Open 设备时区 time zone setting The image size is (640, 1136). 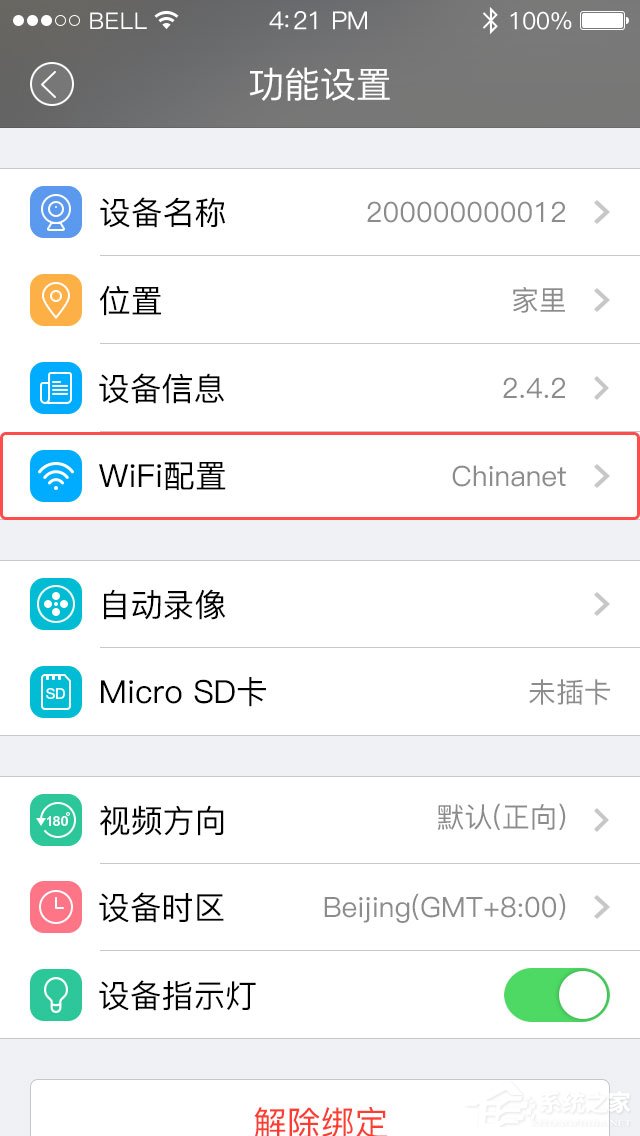click(320, 908)
